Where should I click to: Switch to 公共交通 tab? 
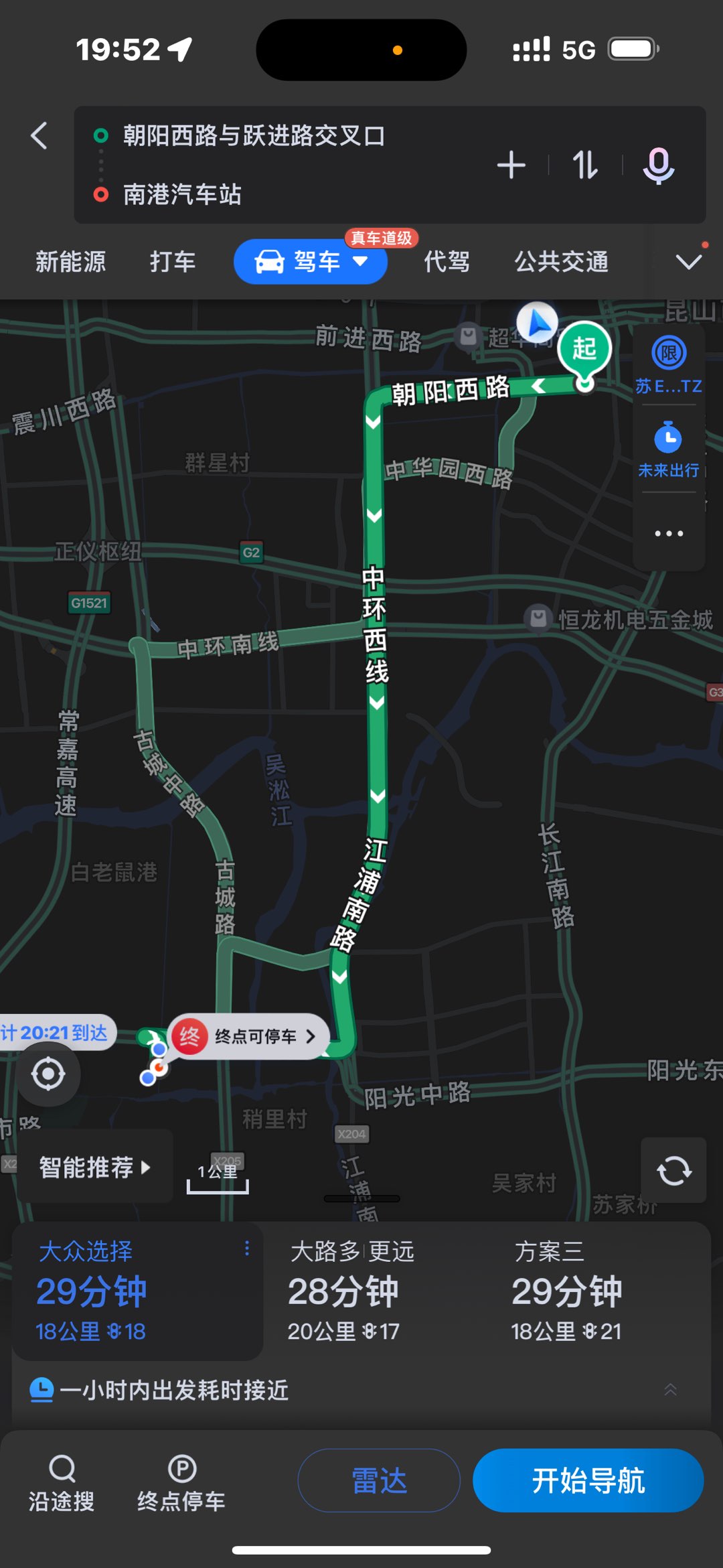tap(561, 262)
